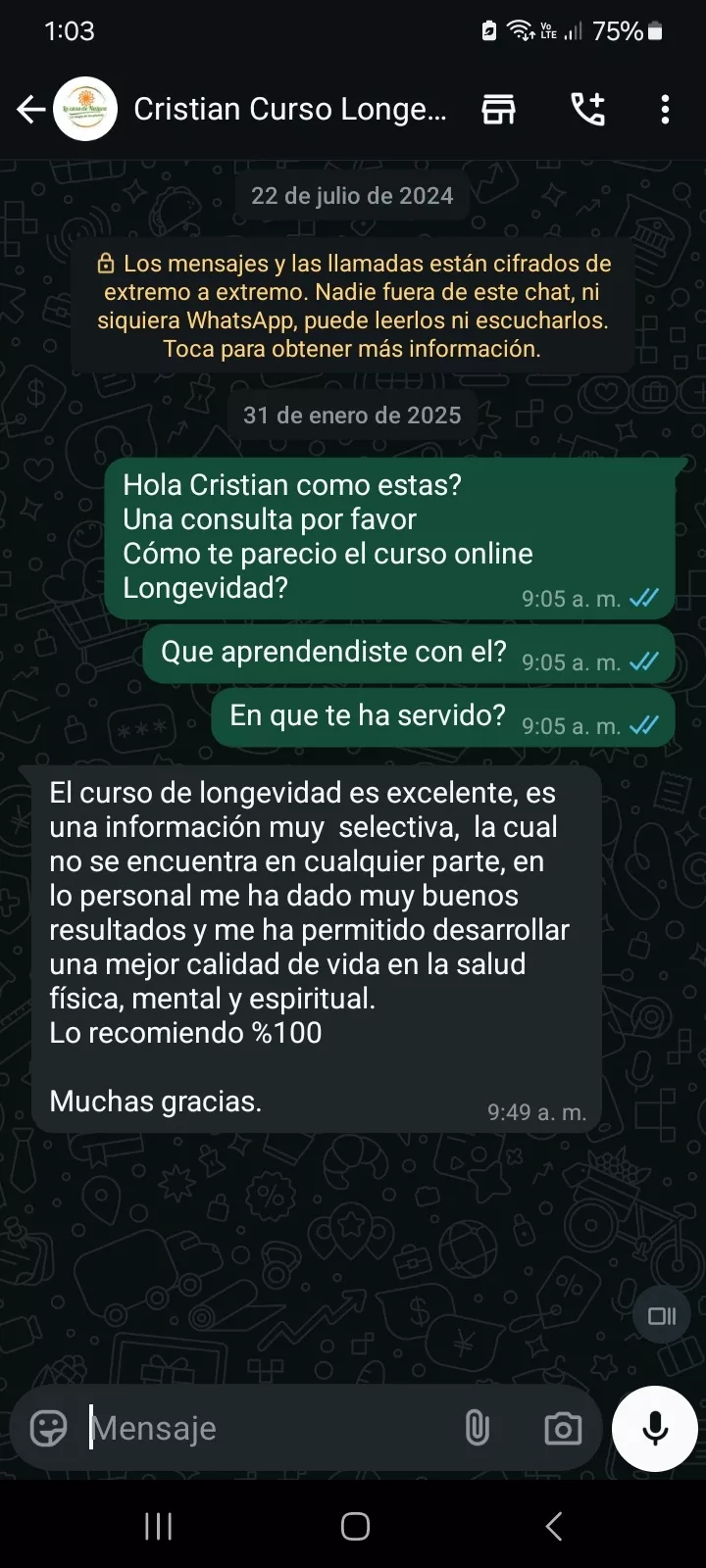
Task: Focus the Mensaje text field
Action: (x=265, y=1429)
